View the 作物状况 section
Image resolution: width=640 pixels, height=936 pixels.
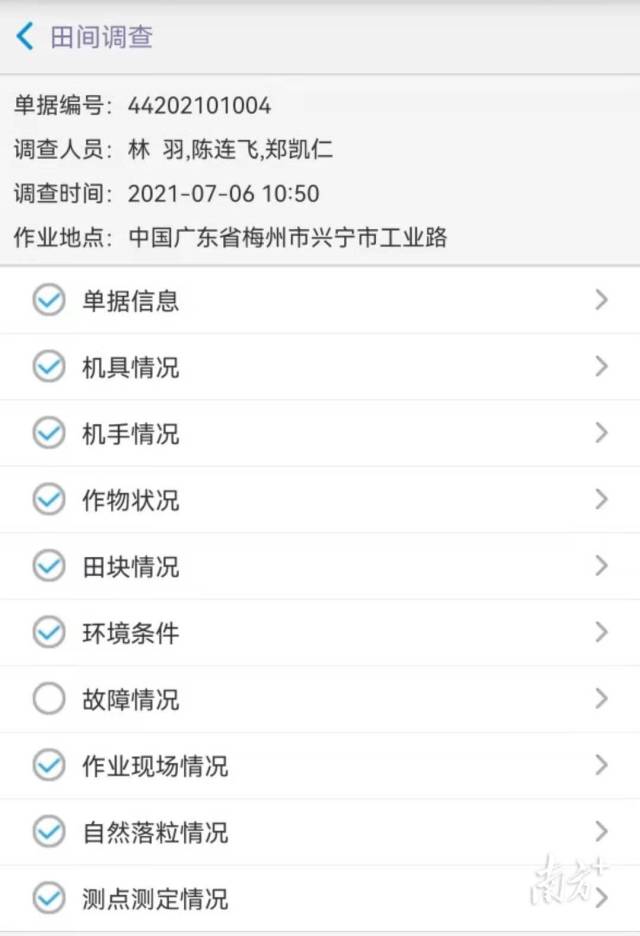tap(320, 499)
